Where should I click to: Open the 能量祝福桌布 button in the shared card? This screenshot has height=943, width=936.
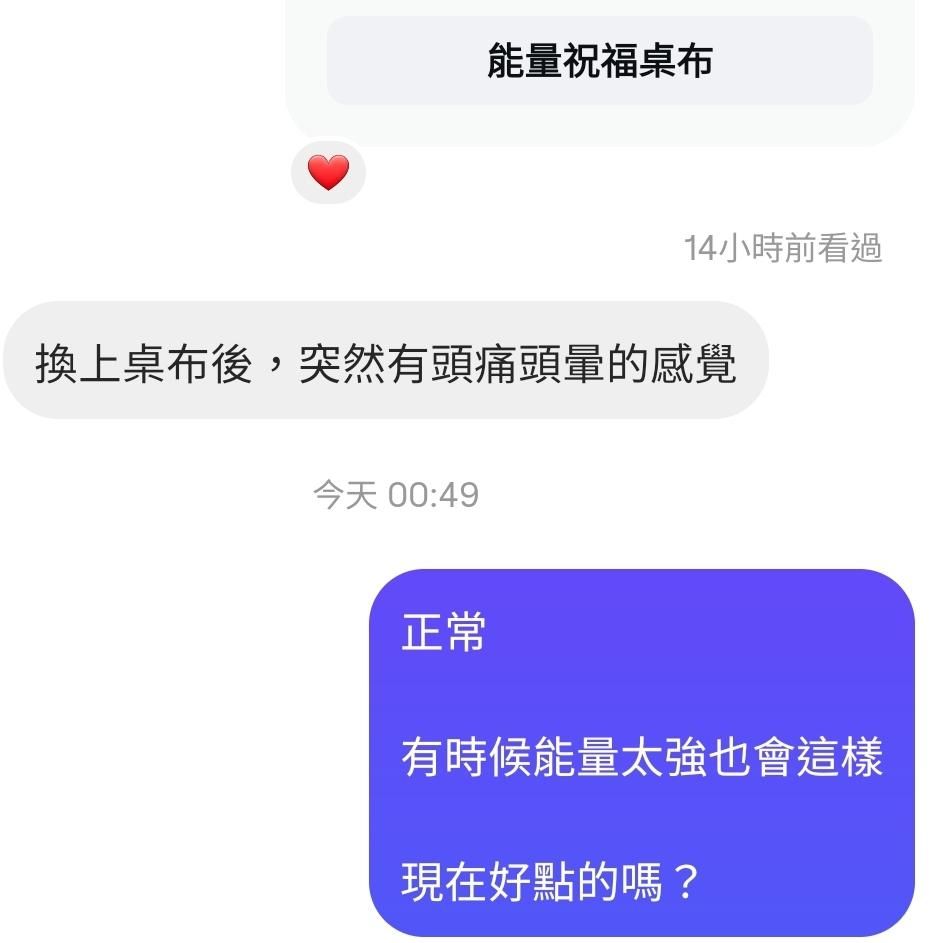(599, 61)
